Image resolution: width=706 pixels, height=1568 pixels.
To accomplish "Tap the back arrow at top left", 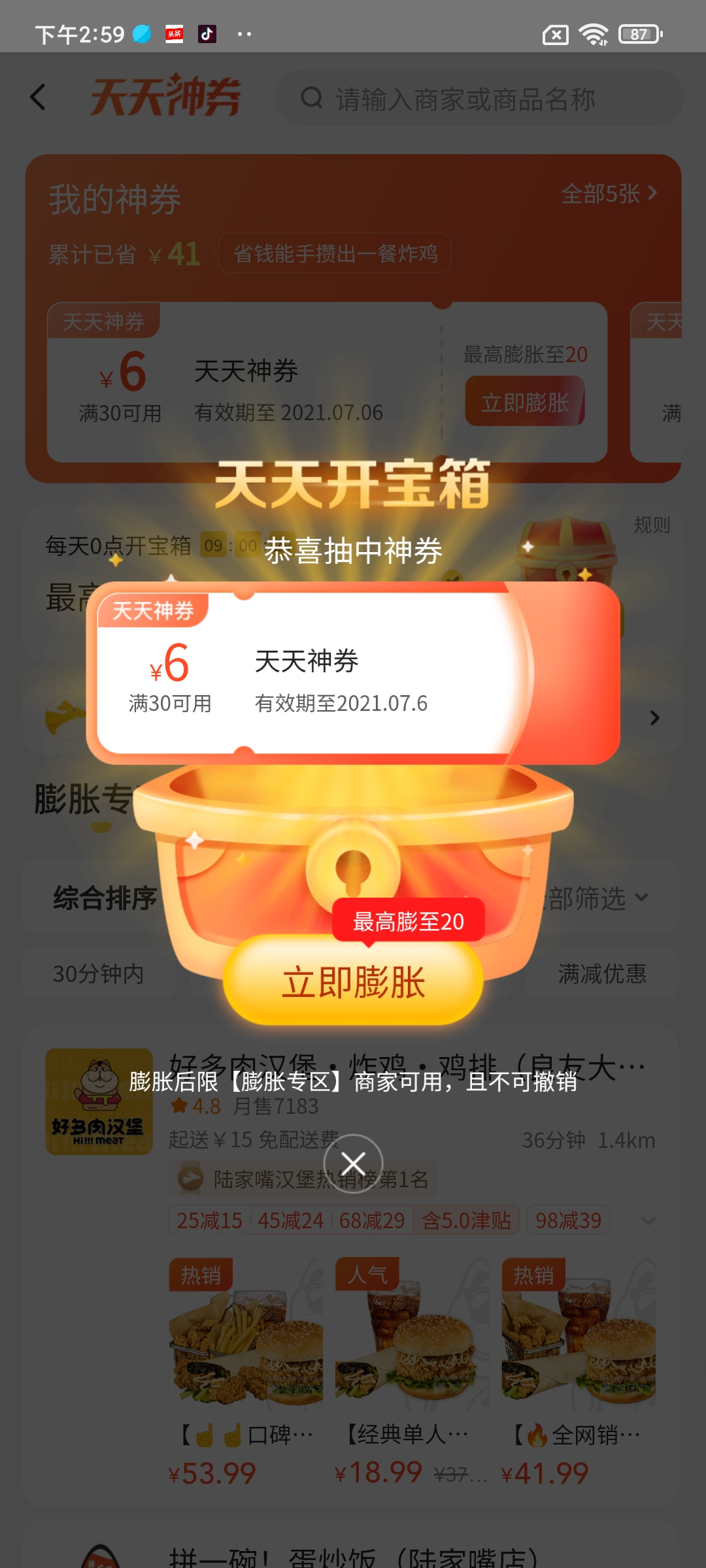I will [37, 97].
